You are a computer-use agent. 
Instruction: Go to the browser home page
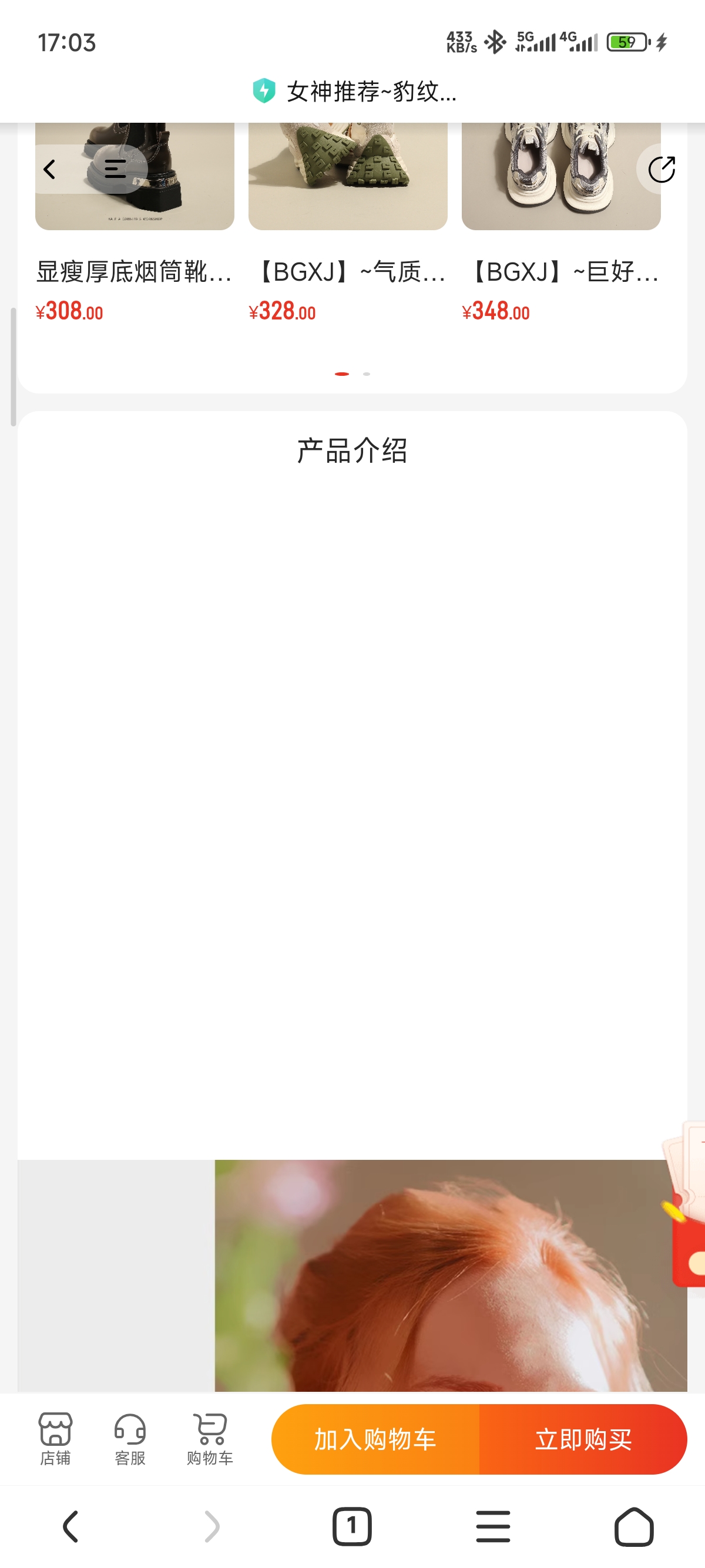(634, 1527)
